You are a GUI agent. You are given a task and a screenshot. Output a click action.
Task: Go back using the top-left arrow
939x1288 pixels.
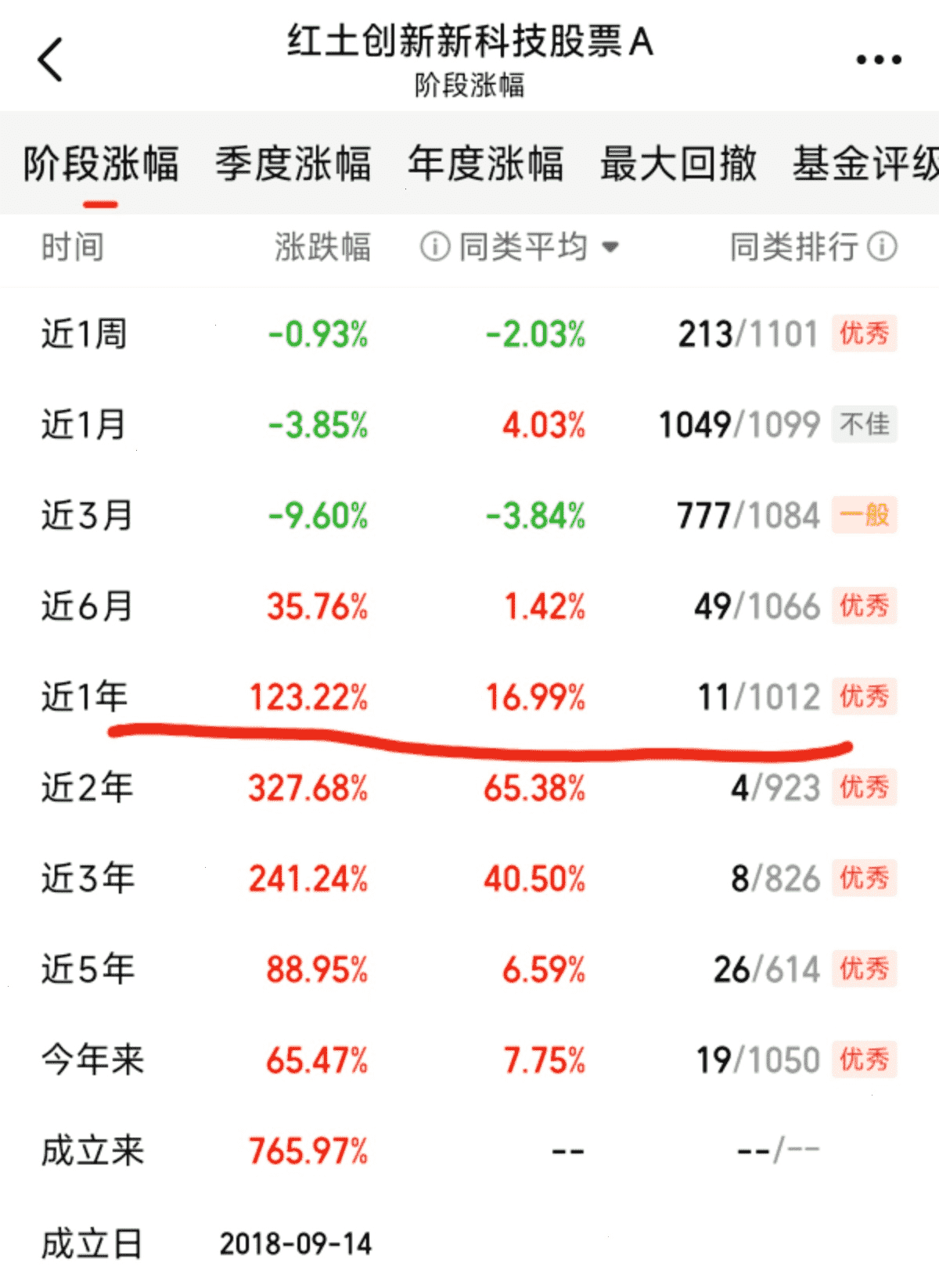point(50,59)
